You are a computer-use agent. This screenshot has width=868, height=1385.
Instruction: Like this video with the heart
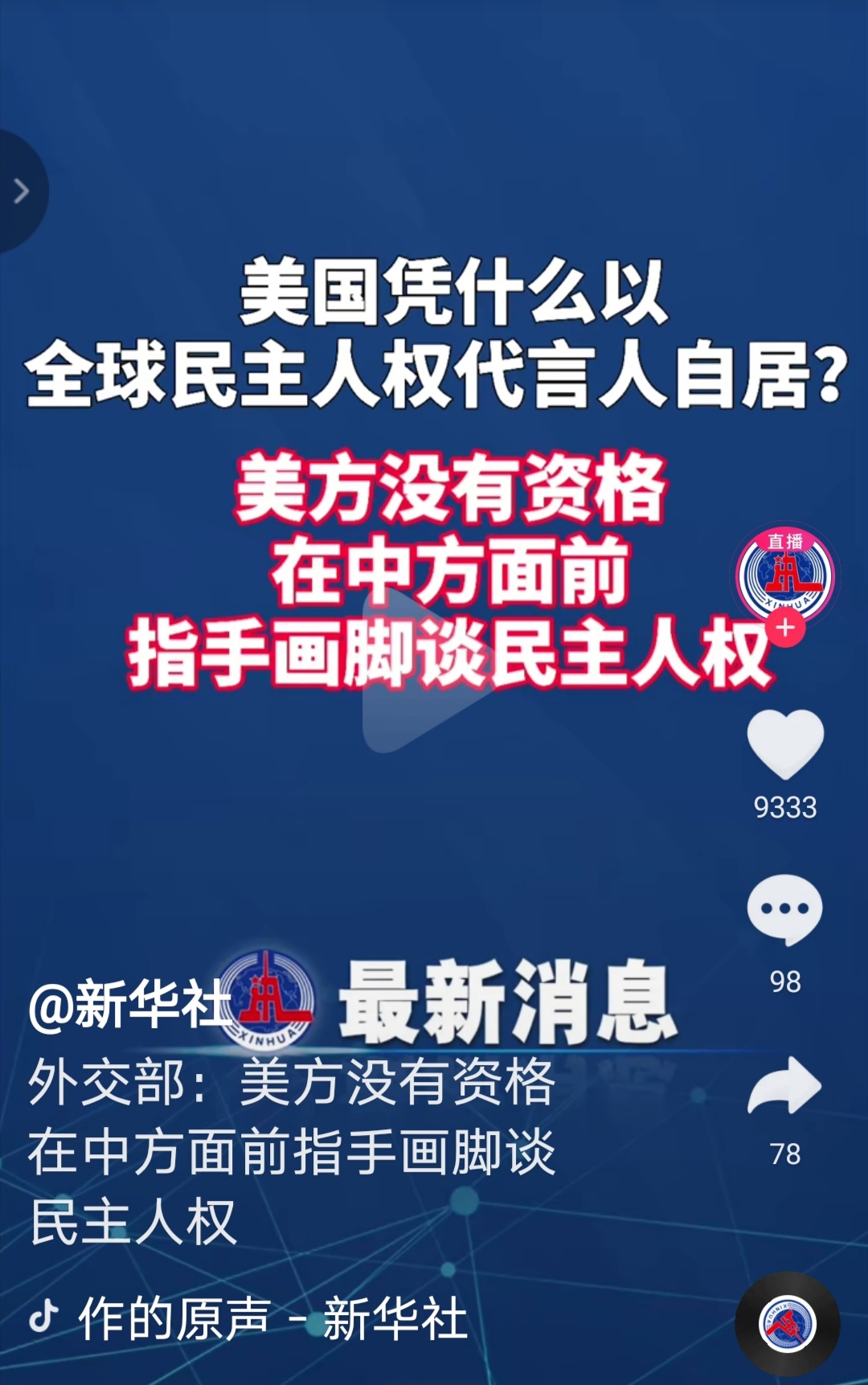click(x=785, y=744)
